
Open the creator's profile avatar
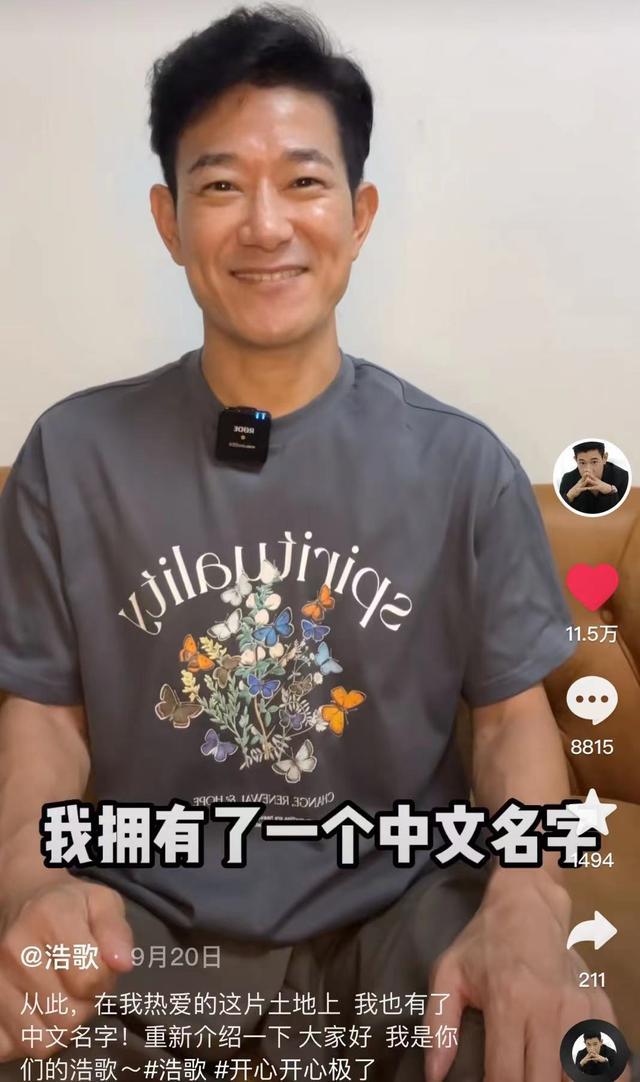coord(592,478)
